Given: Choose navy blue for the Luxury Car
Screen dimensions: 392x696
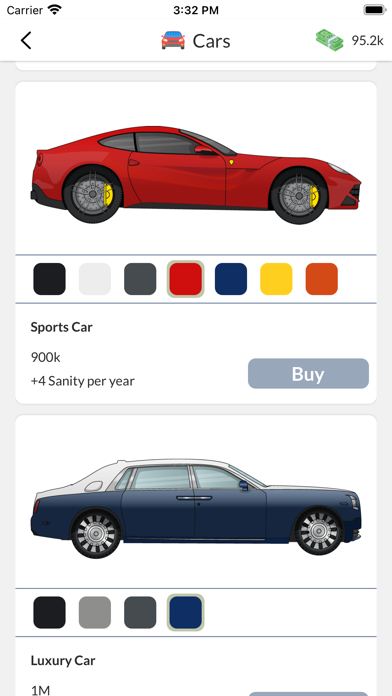Looking at the screenshot, I should tap(186, 613).
